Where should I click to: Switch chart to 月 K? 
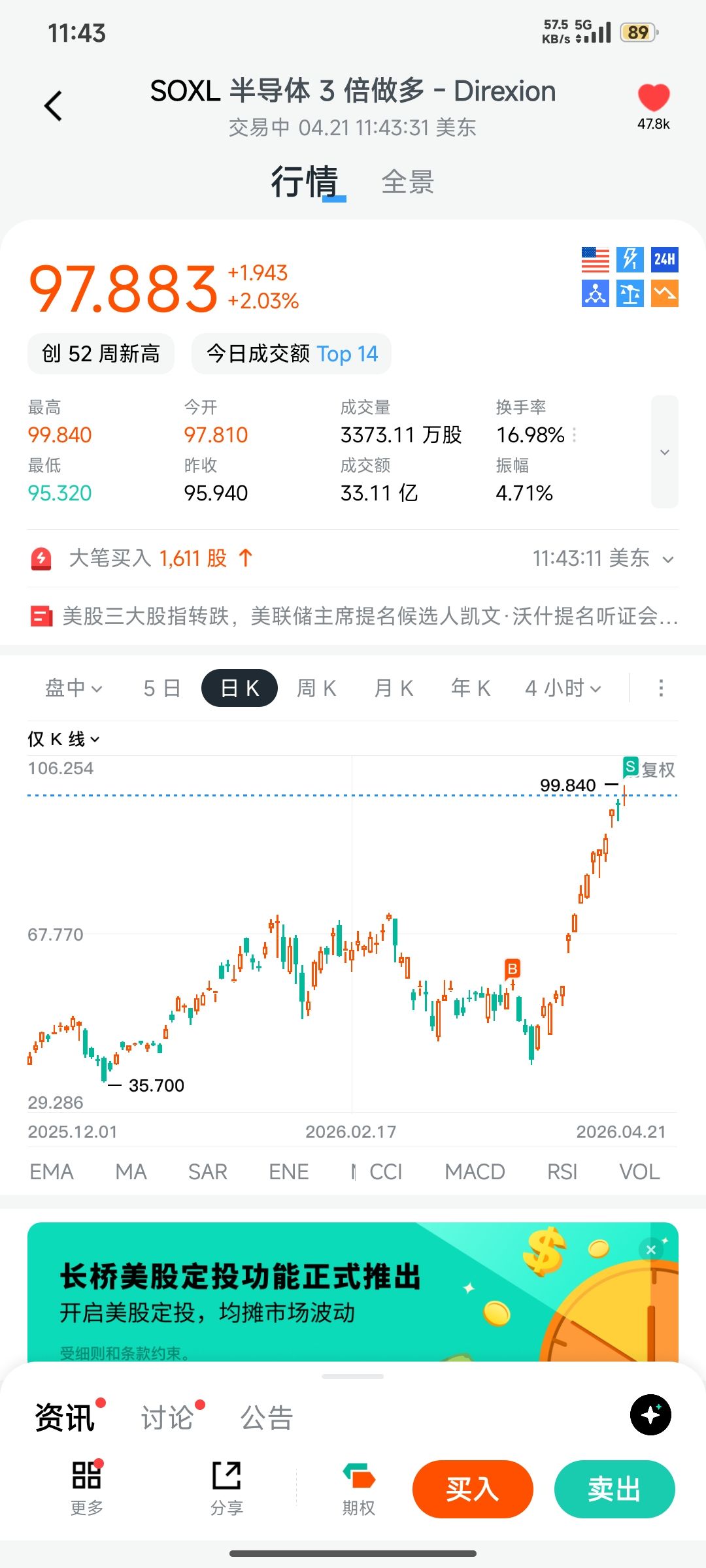coord(394,688)
